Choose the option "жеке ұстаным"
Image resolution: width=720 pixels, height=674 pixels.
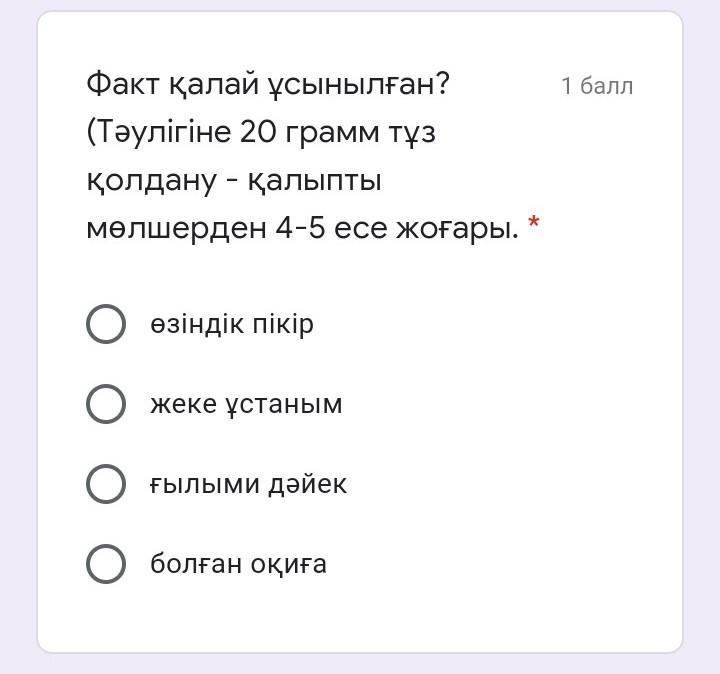click(106, 404)
